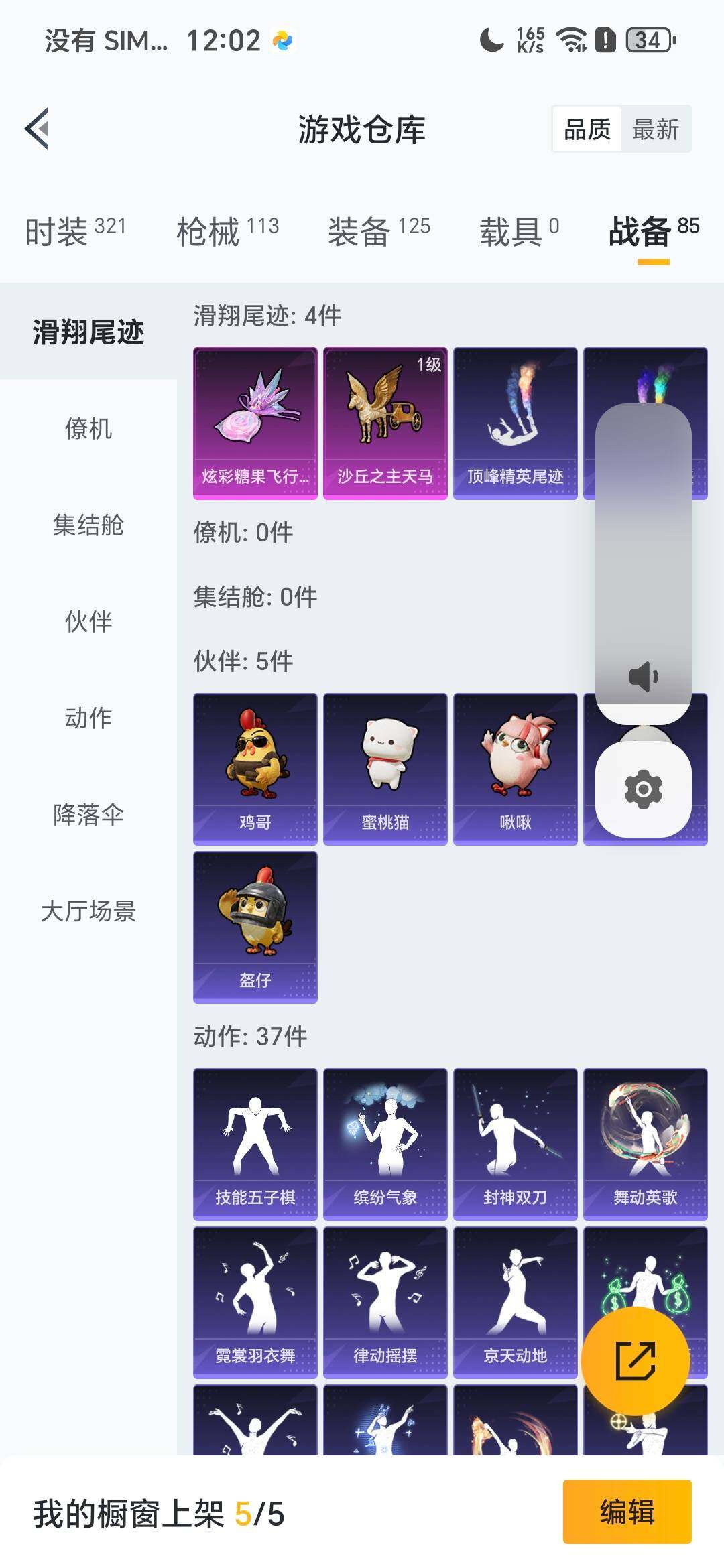View the 封神双刀 action item
This screenshot has width=724, height=1568.
point(514,1142)
